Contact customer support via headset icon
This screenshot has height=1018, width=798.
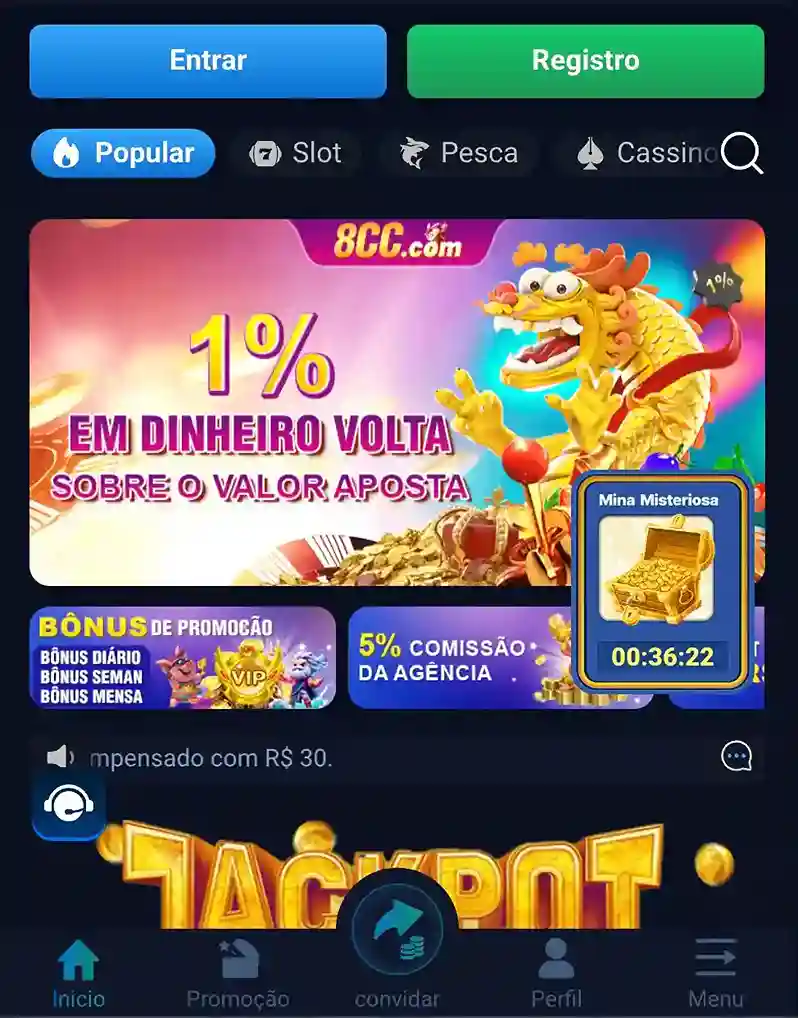coord(68,803)
